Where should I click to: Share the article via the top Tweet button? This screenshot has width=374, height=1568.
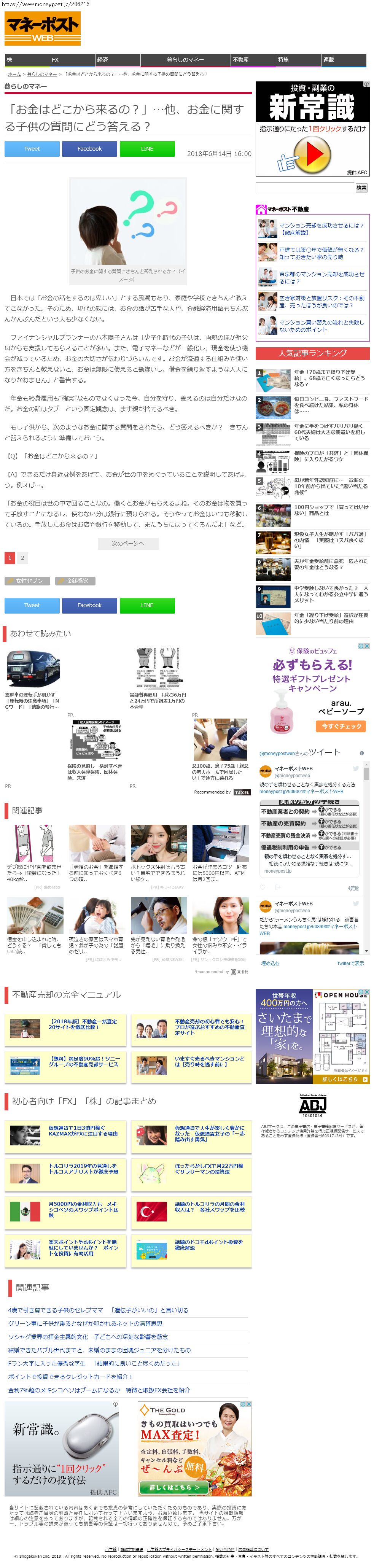32,148
